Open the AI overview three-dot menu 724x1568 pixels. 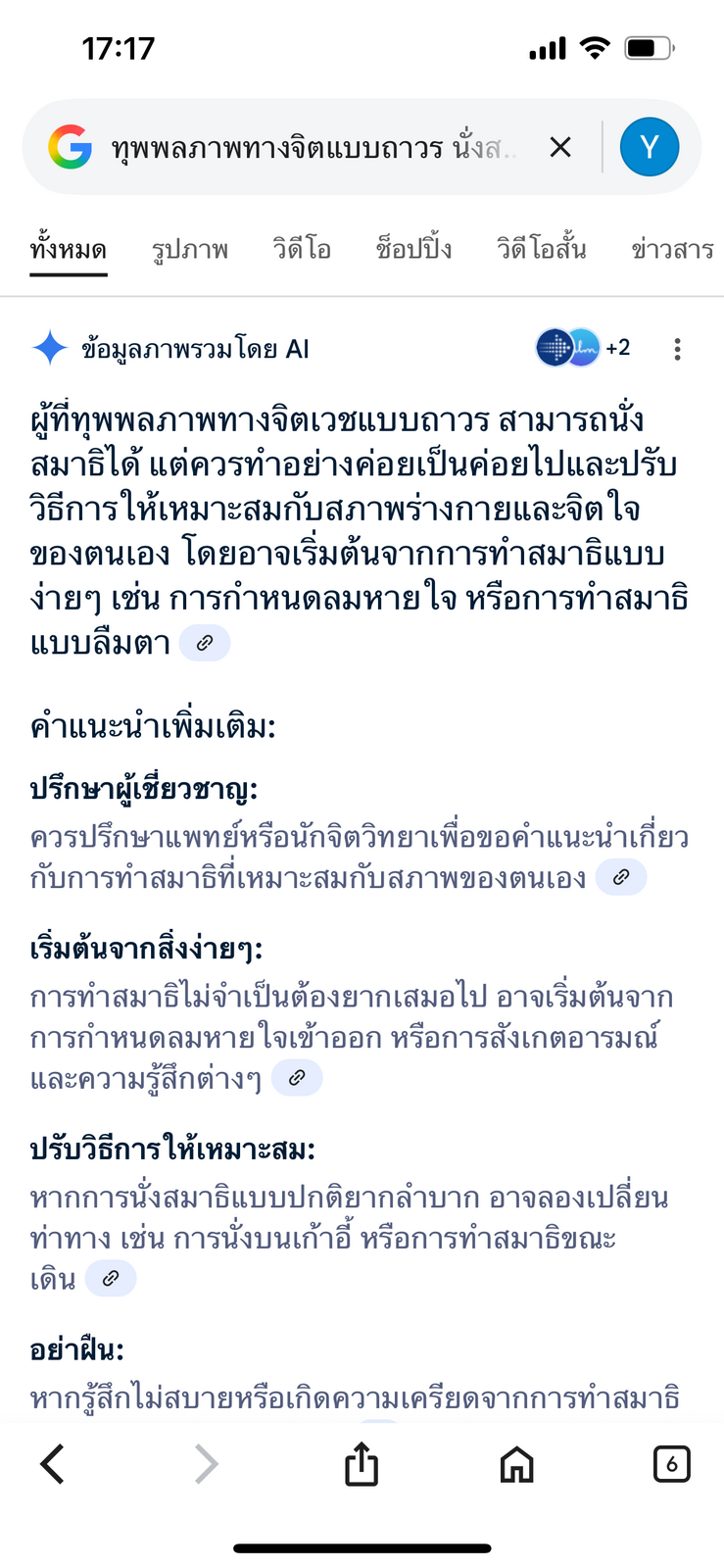(677, 349)
